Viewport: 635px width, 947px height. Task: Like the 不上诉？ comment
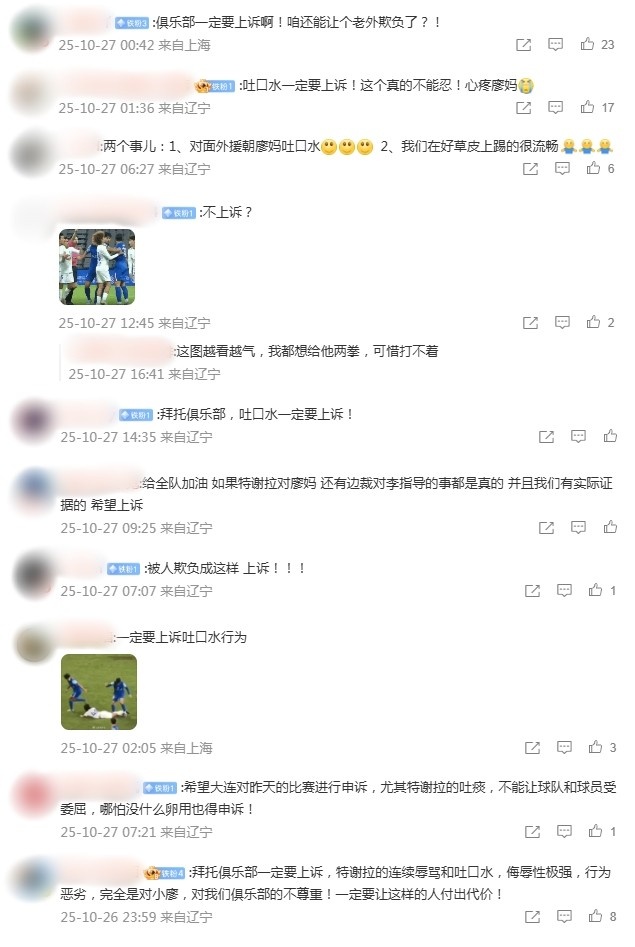594,323
